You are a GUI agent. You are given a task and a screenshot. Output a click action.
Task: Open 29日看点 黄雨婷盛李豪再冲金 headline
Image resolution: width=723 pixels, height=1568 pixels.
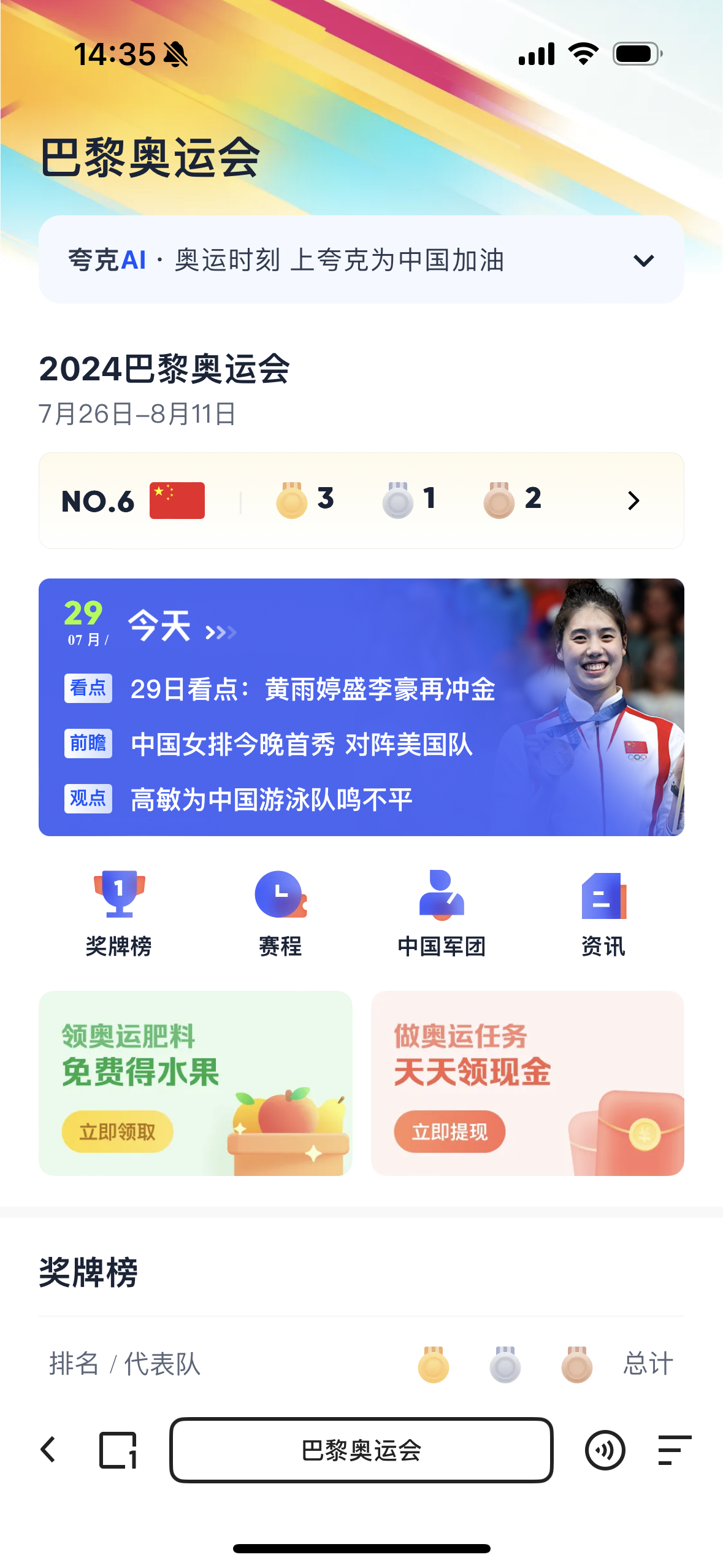point(312,690)
